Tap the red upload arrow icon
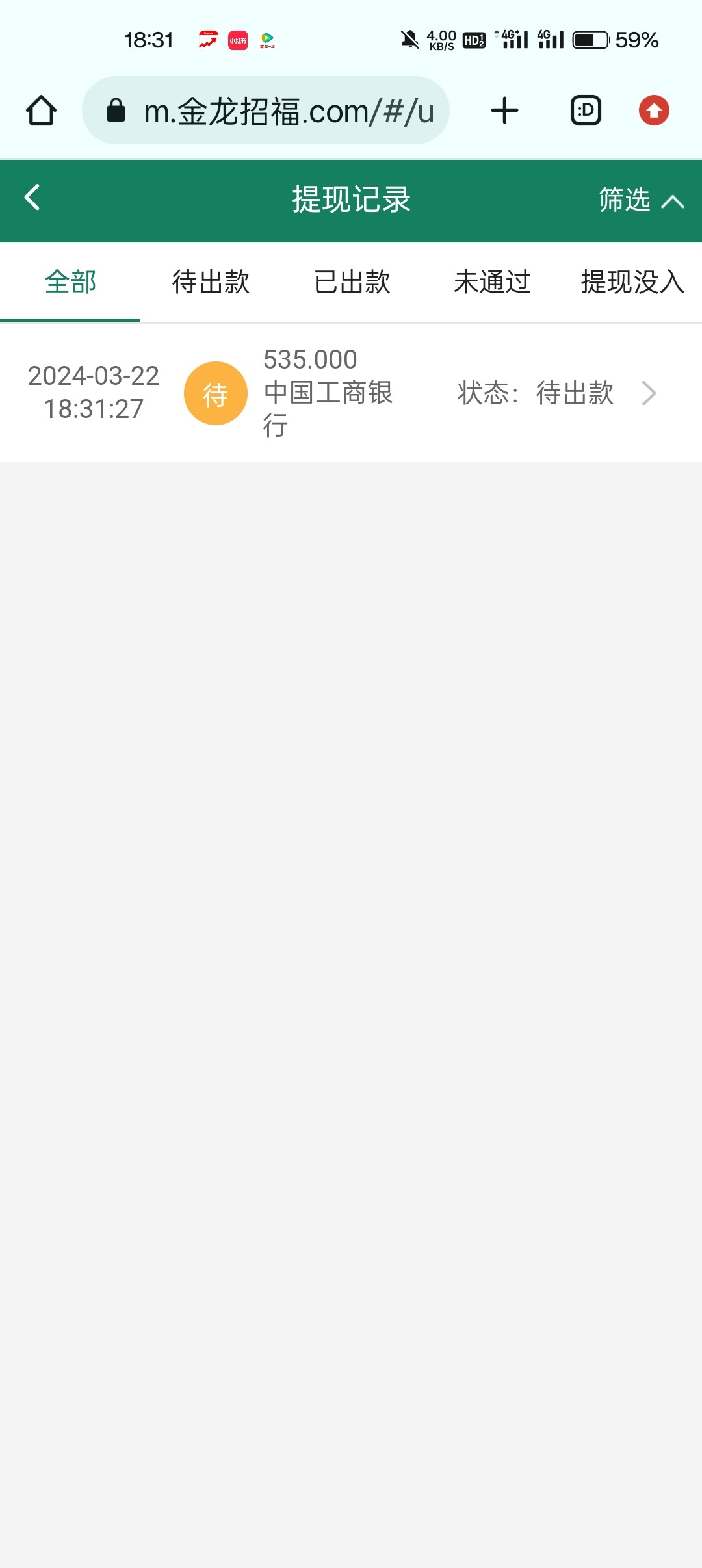 [654, 111]
